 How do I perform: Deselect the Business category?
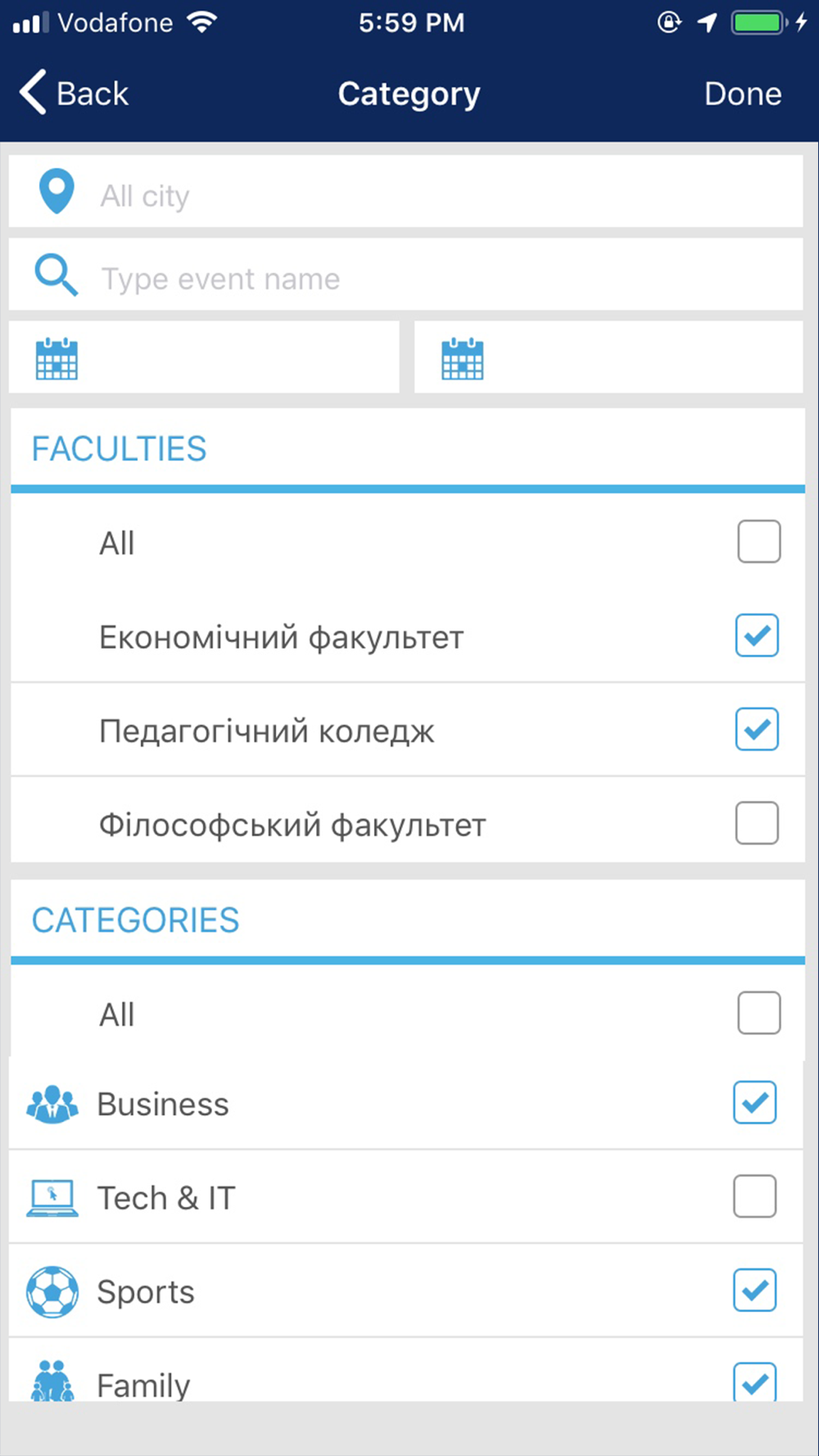click(x=755, y=1102)
